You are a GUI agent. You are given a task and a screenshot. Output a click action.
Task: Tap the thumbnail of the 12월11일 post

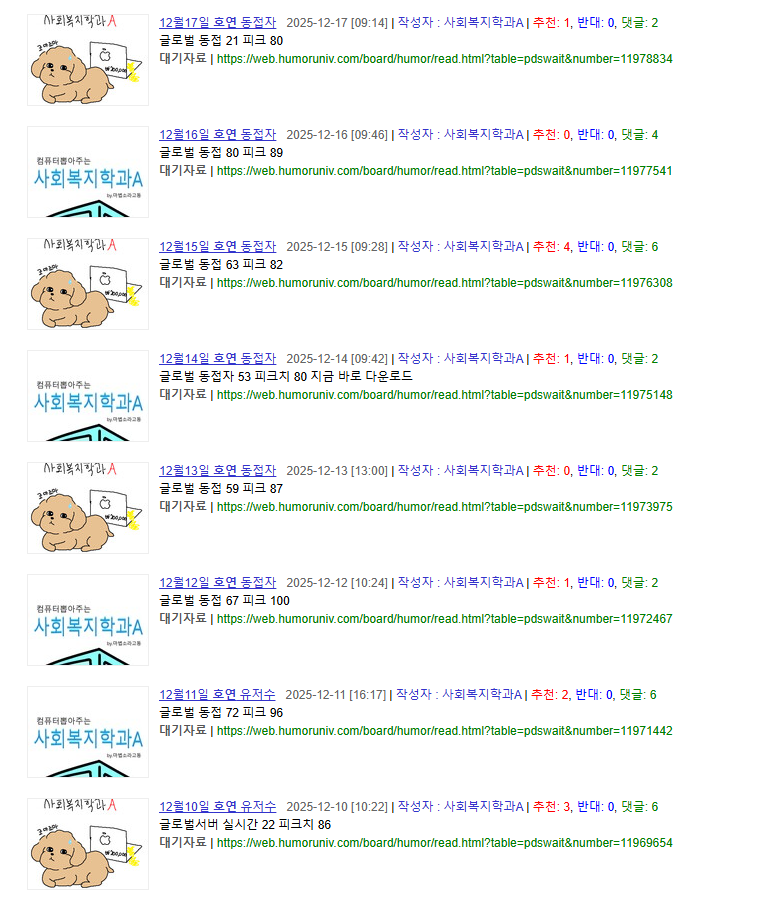pos(88,732)
